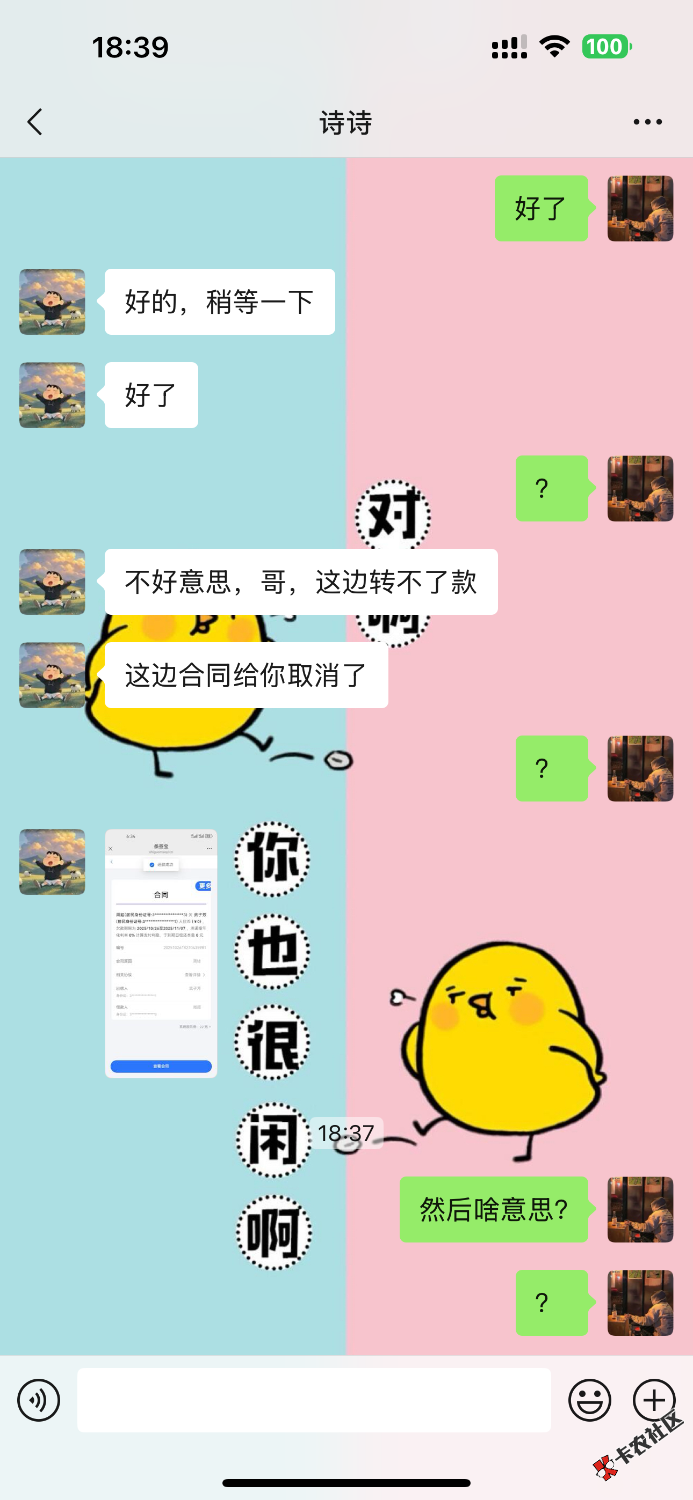Open the plus attachment menu

point(654,1400)
